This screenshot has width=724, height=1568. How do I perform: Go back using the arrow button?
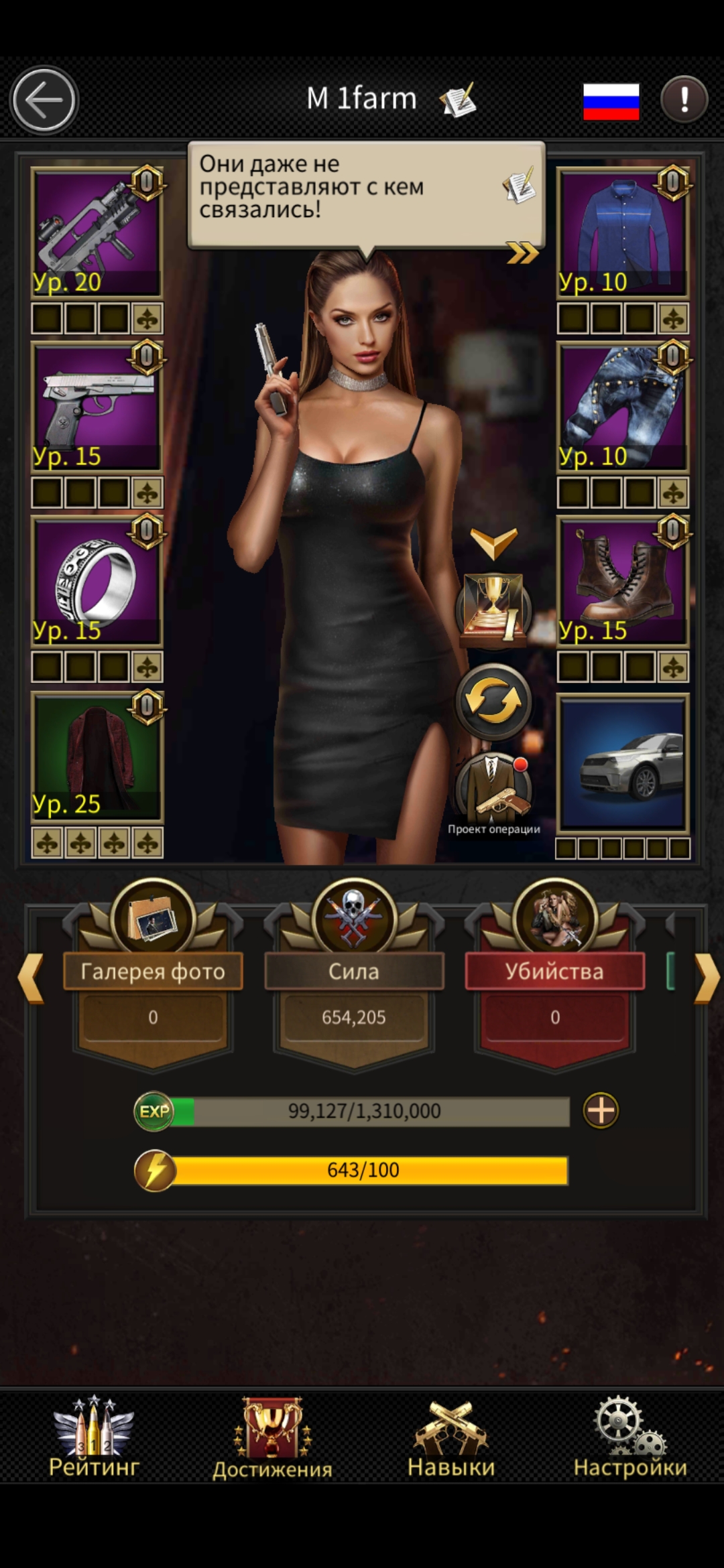[44, 101]
